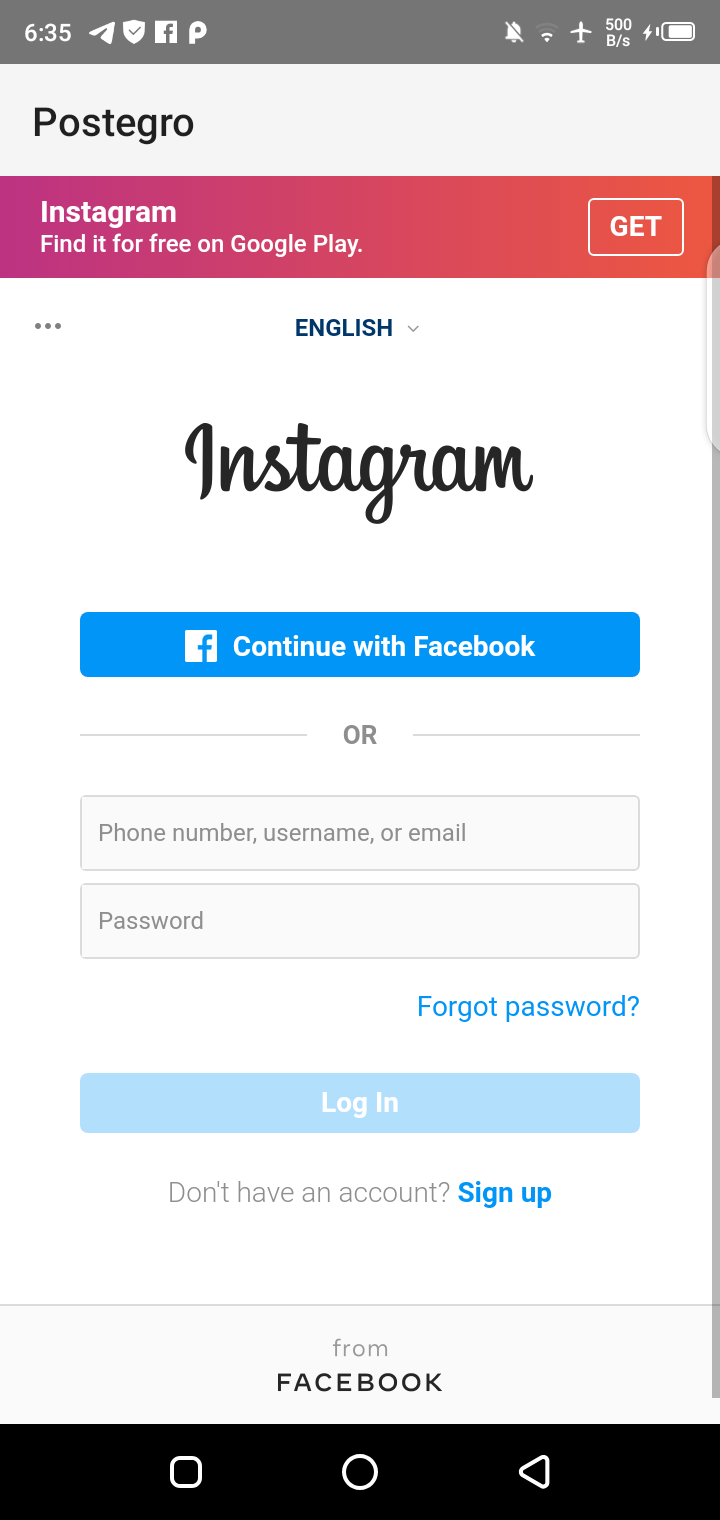Open the Forgot password link
720x1520 pixels.
(527, 1006)
